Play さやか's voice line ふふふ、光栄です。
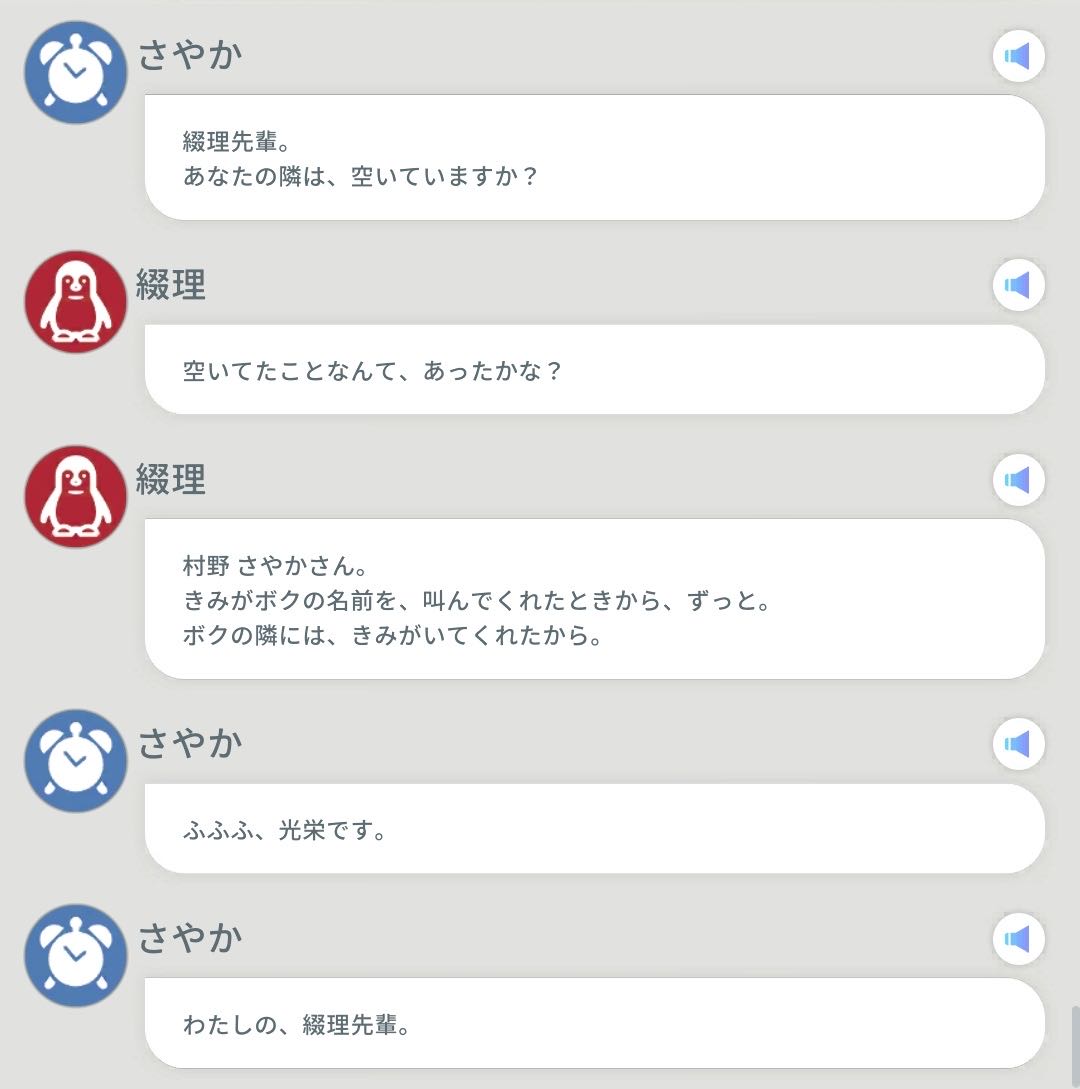This screenshot has height=1089, width=1080. pyautogui.click(x=1018, y=745)
